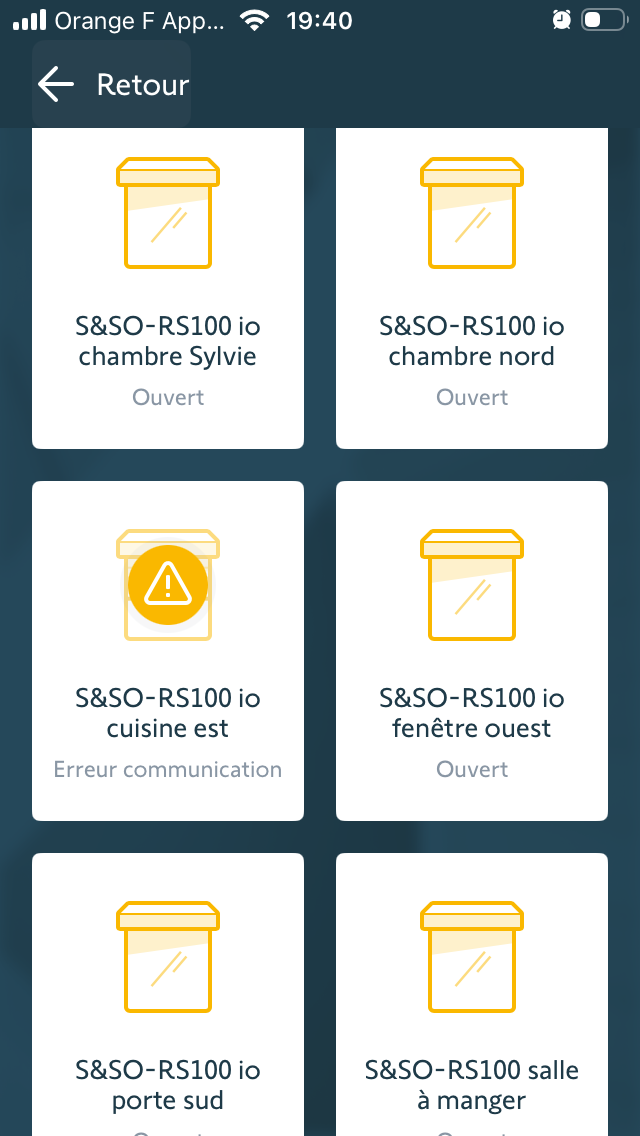The height and width of the screenshot is (1136, 640).
Task: View the fenêtre ouest shutter card
Action: (x=472, y=650)
